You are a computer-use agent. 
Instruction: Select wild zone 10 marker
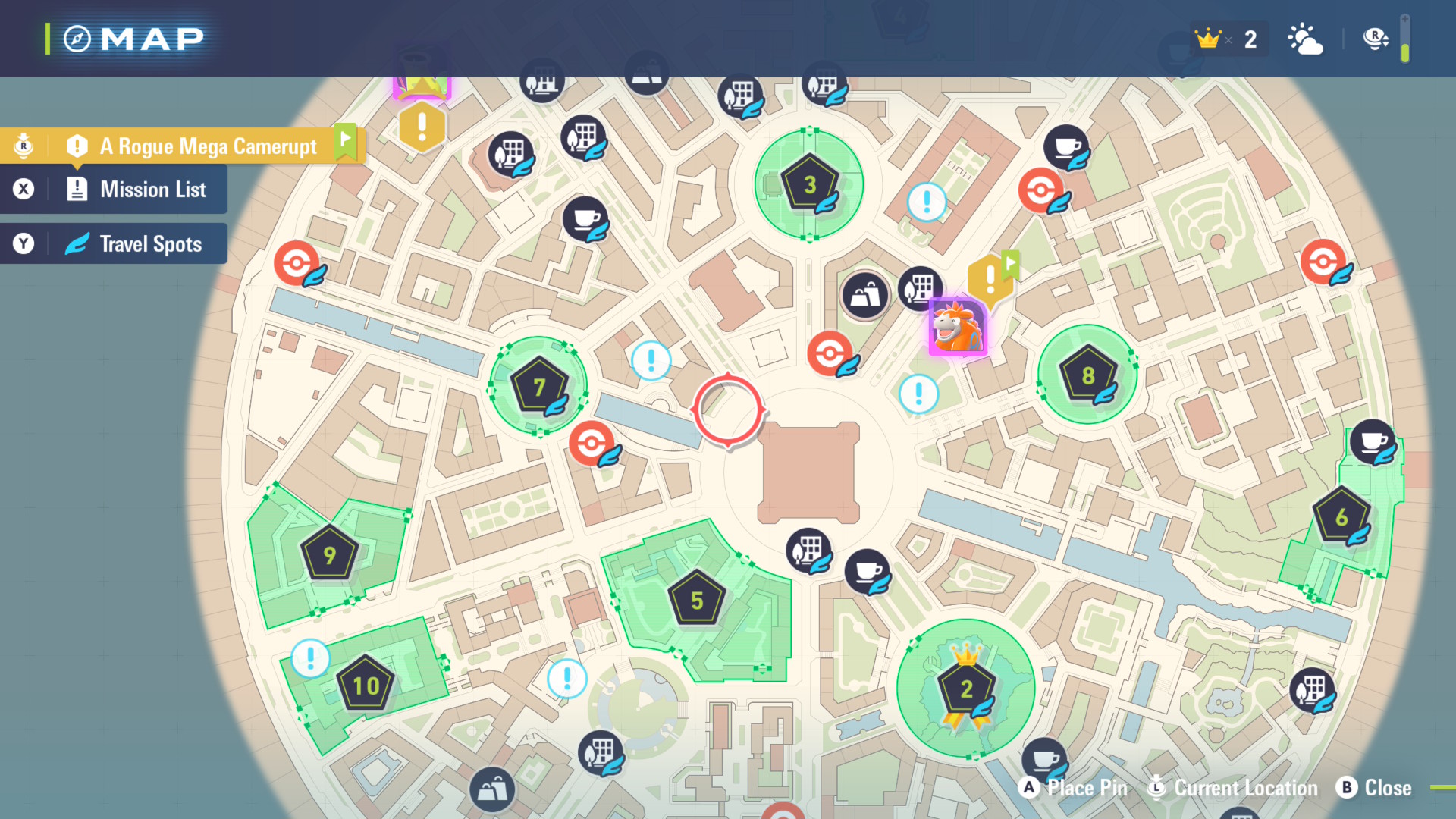pyautogui.click(x=366, y=686)
